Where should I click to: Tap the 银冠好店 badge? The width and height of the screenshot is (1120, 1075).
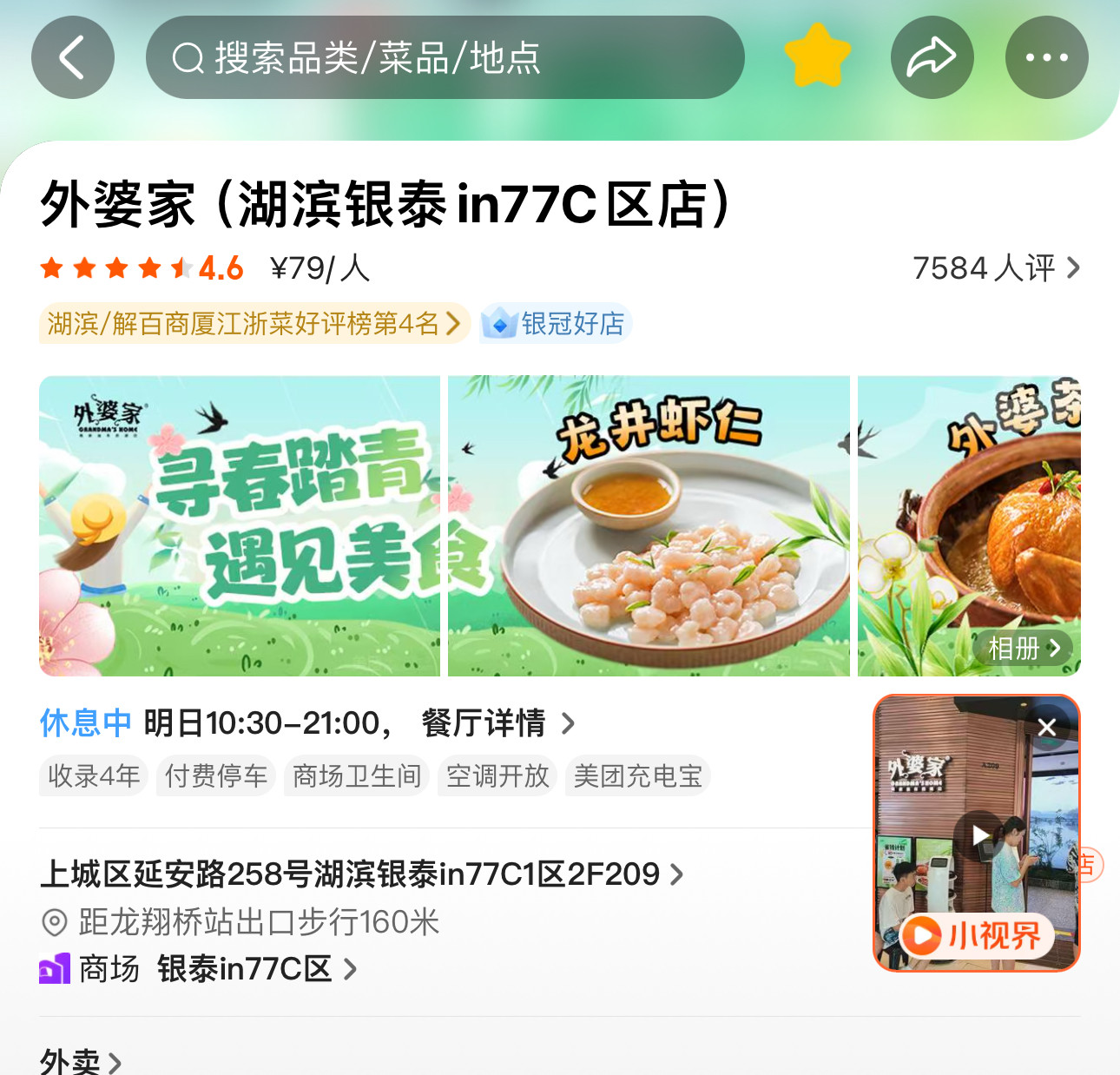(556, 324)
